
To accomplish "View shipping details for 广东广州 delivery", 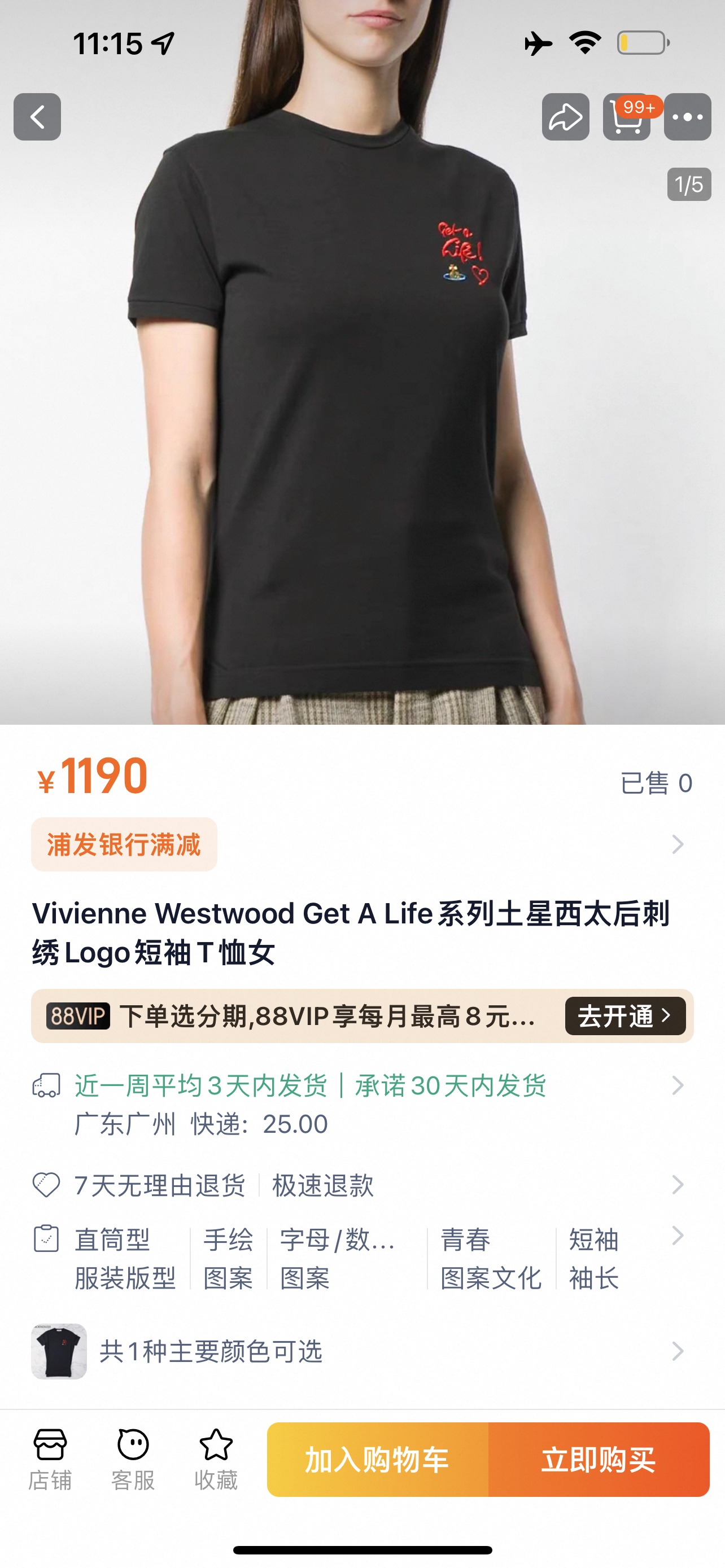I will point(361,1104).
